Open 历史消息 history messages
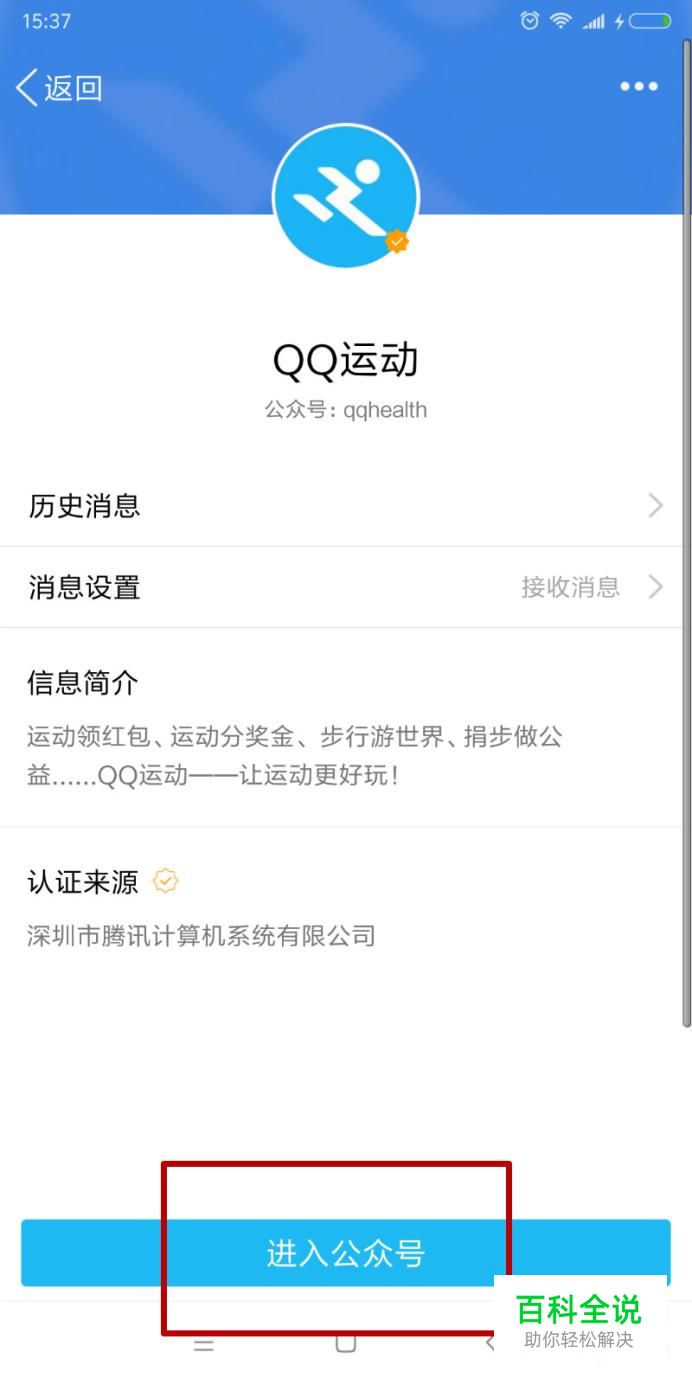The width and height of the screenshot is (692, 1384). pos(345,506)
